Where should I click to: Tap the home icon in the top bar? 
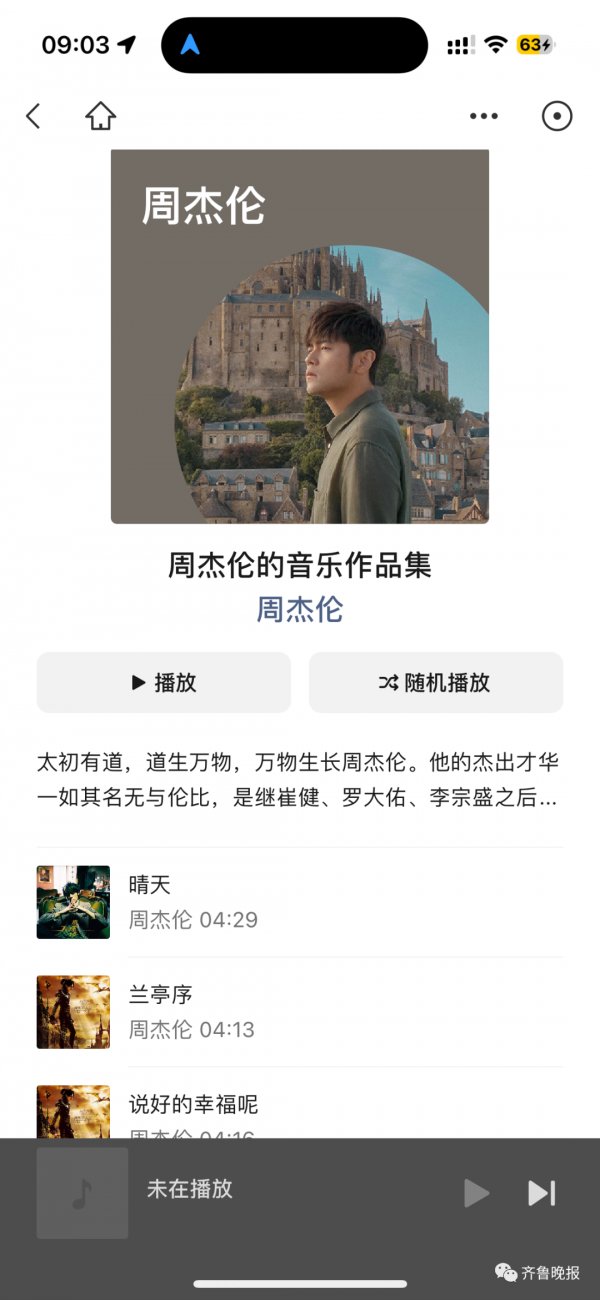click(x=100, y=116)
